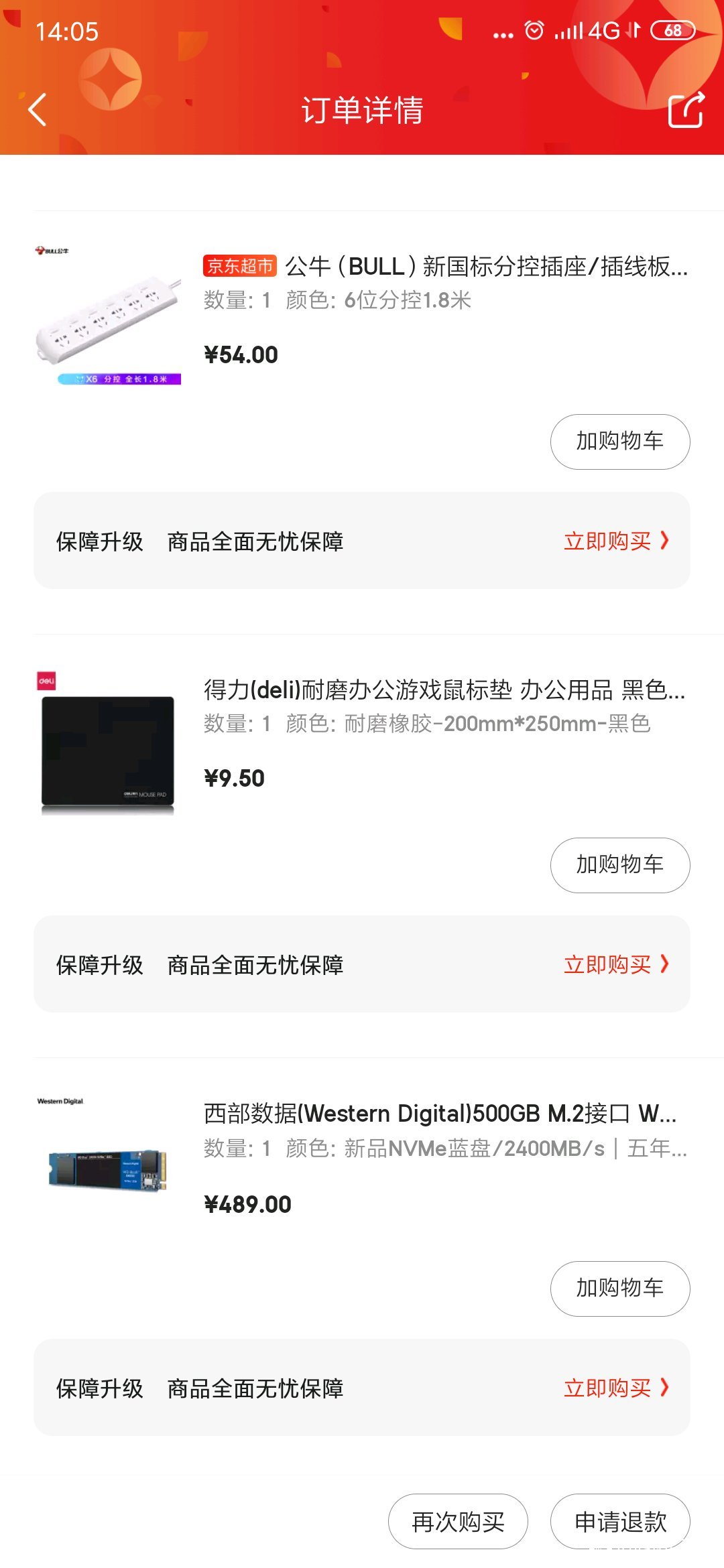Tap 再次购买 to reorder
This screenshot has height=1568, width=724.
(x=458, y=1521)
